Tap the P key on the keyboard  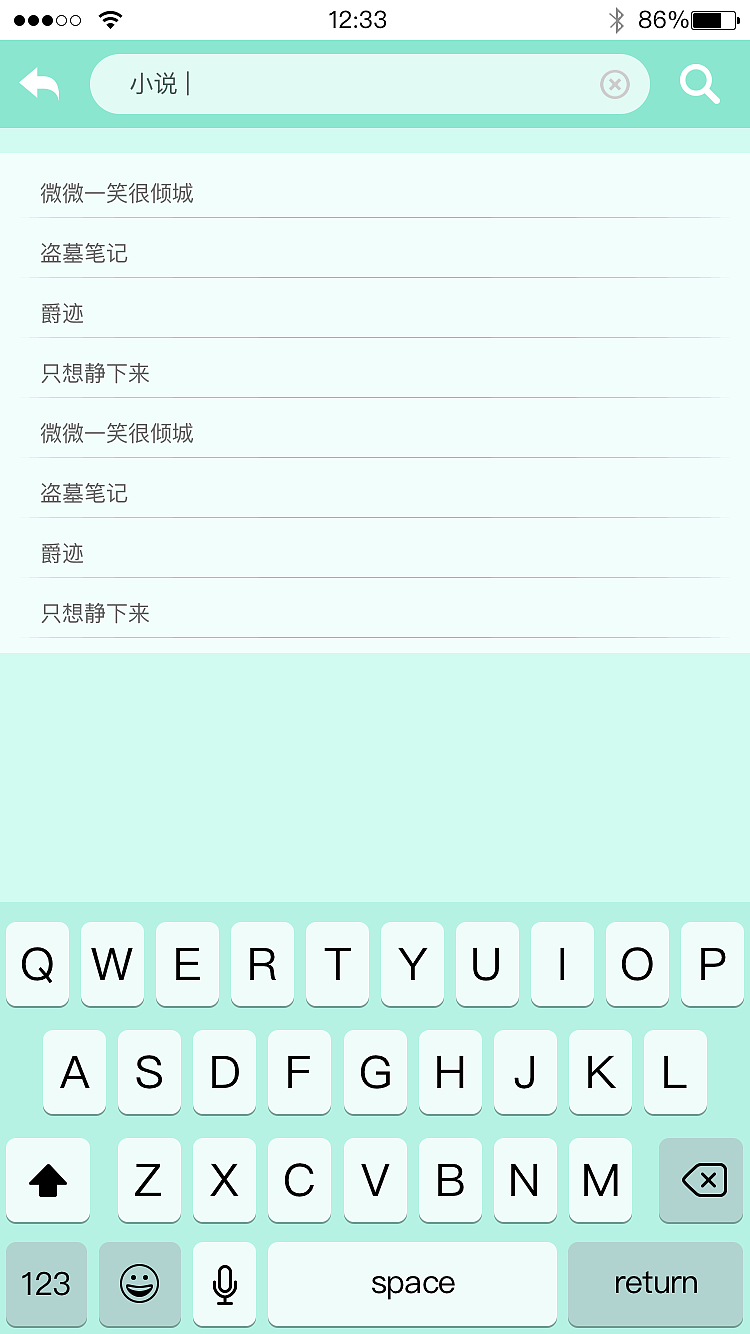point(712,964)
